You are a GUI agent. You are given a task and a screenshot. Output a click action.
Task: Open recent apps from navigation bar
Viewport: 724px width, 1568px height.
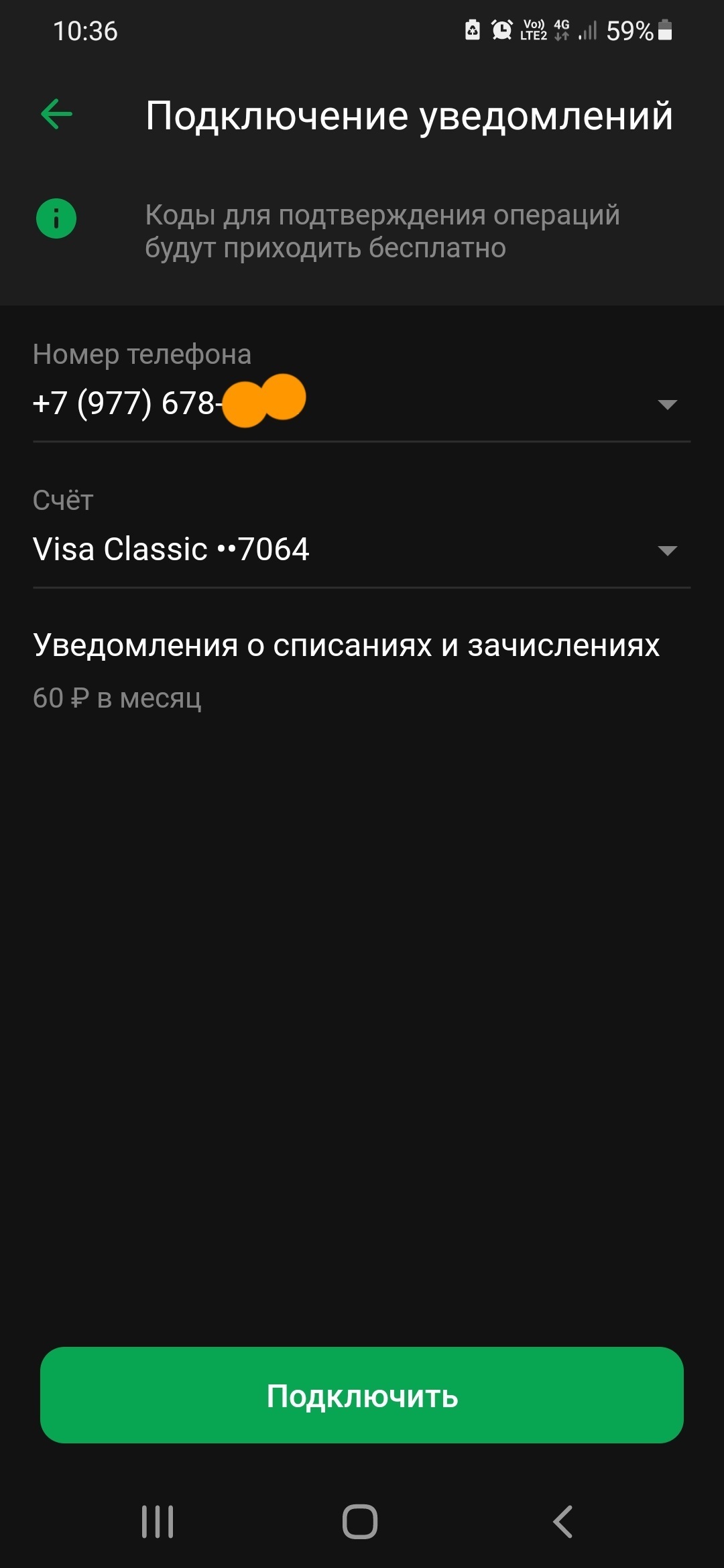click(x=158, y=1521)
